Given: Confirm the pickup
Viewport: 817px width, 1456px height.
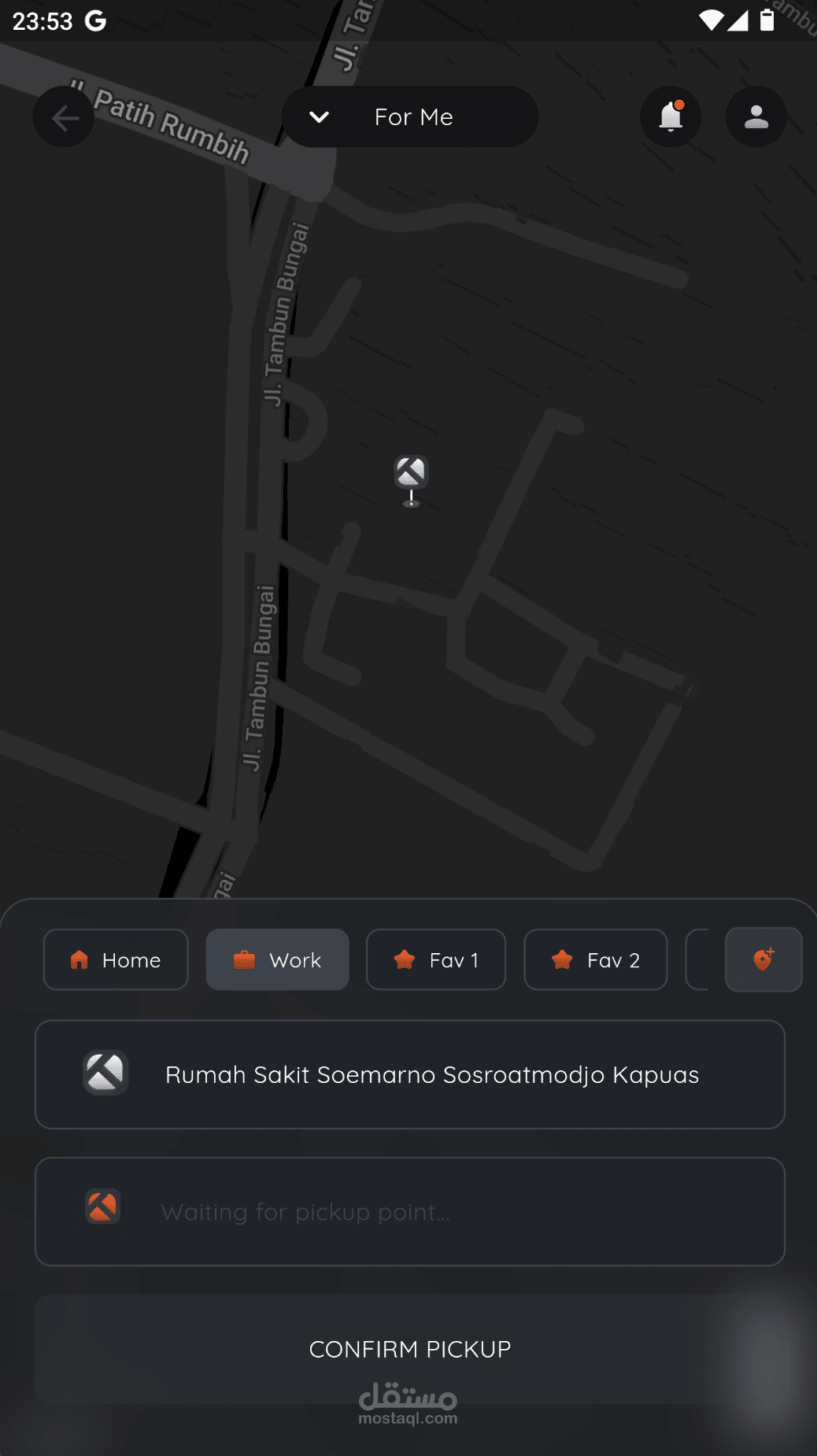Looking at the screenshot, I should pyautogui.click(x=410, y=1349).
